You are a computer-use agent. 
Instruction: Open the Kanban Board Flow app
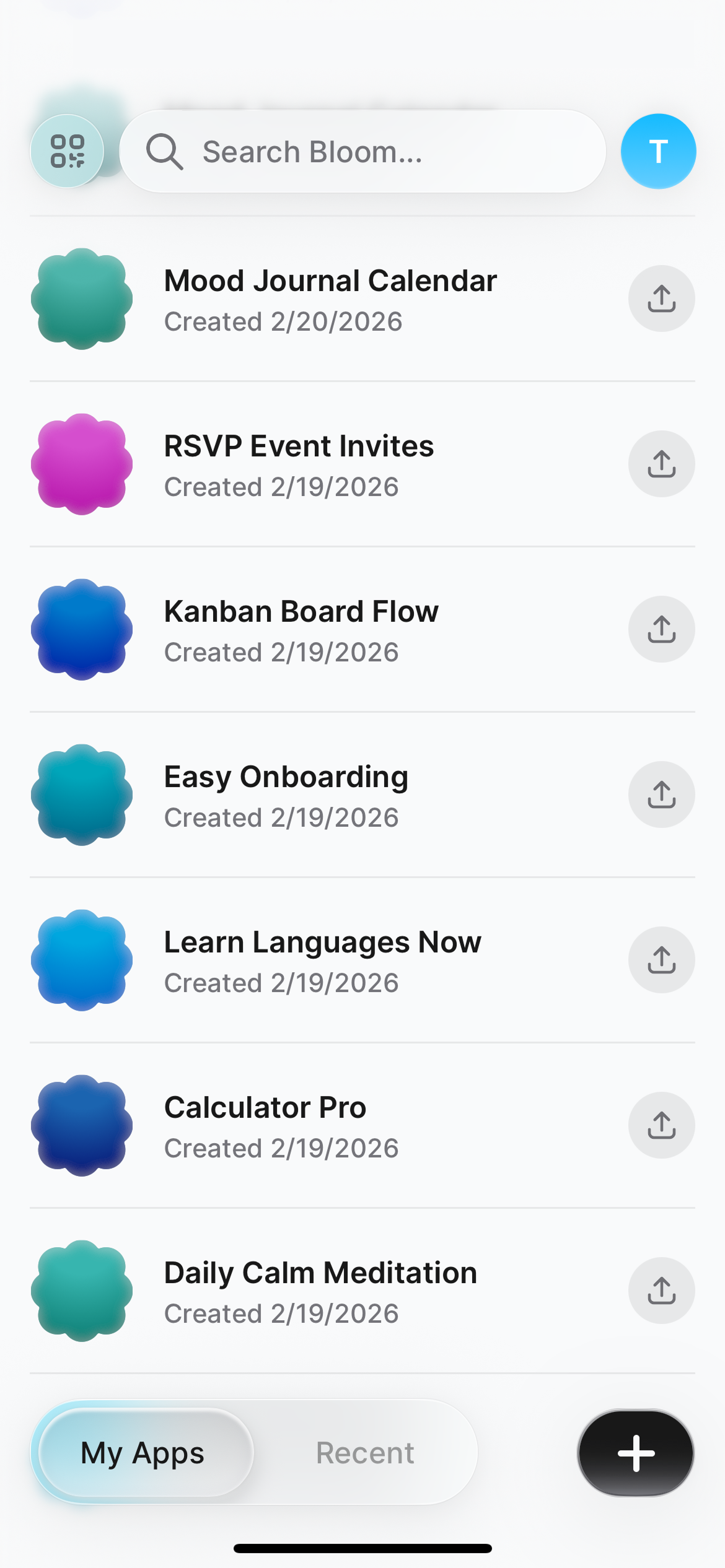[301, 629]
